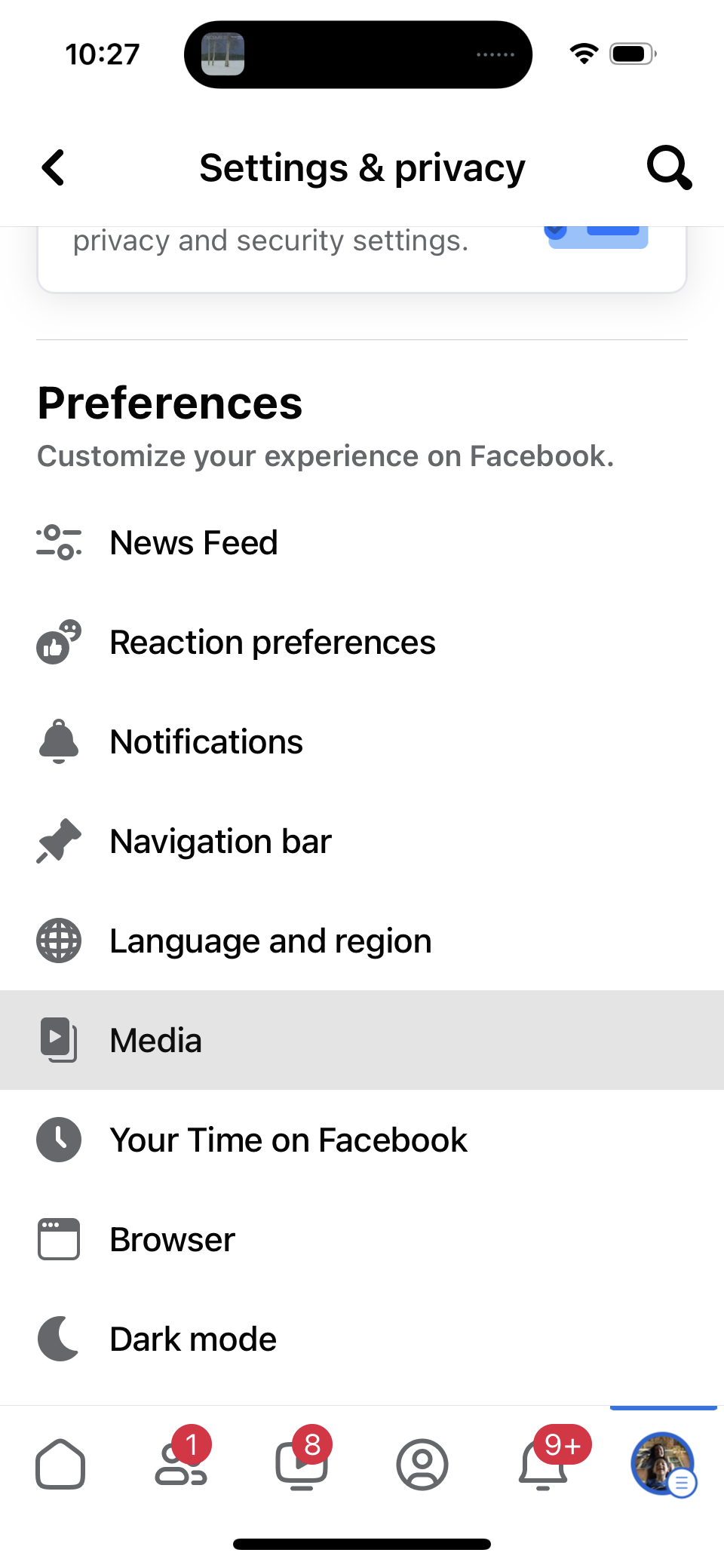Switch to the Video tab
The height and width of the screenshot is (1568, 724).
(x=302, y=1465)
